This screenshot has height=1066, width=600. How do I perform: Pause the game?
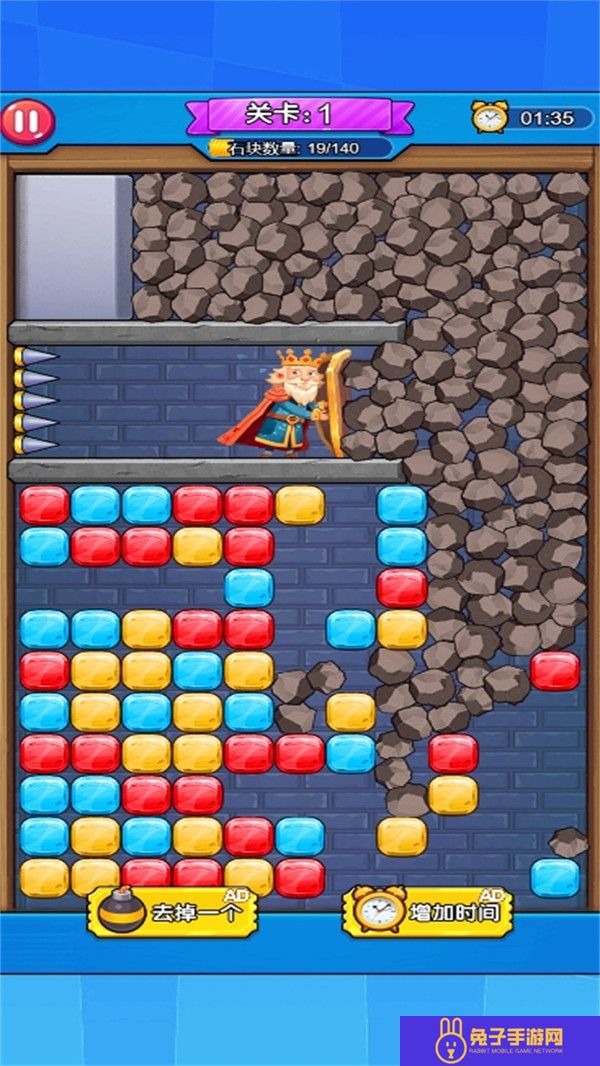tap(27, 122)
